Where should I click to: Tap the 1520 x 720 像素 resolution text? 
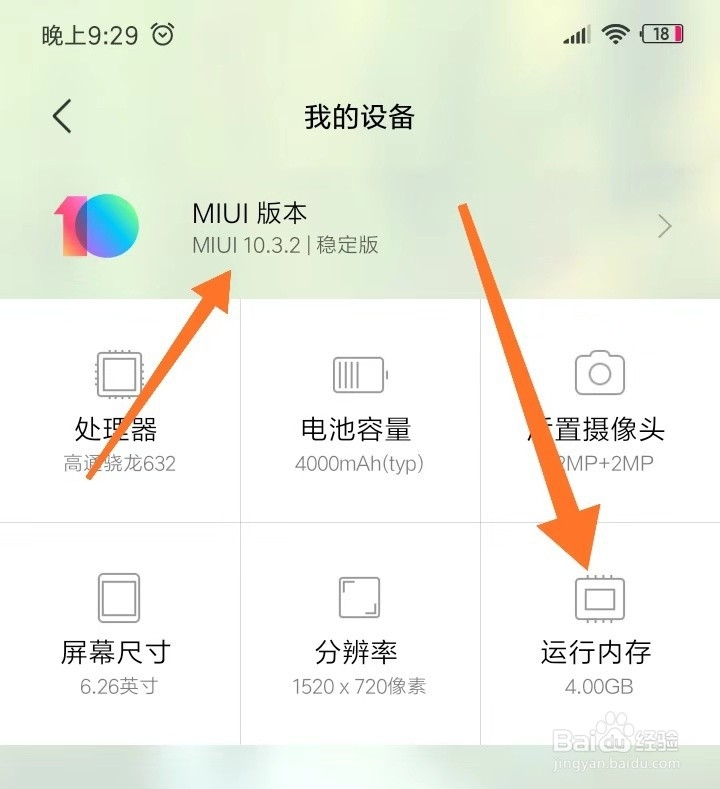(x=360, y=686)
